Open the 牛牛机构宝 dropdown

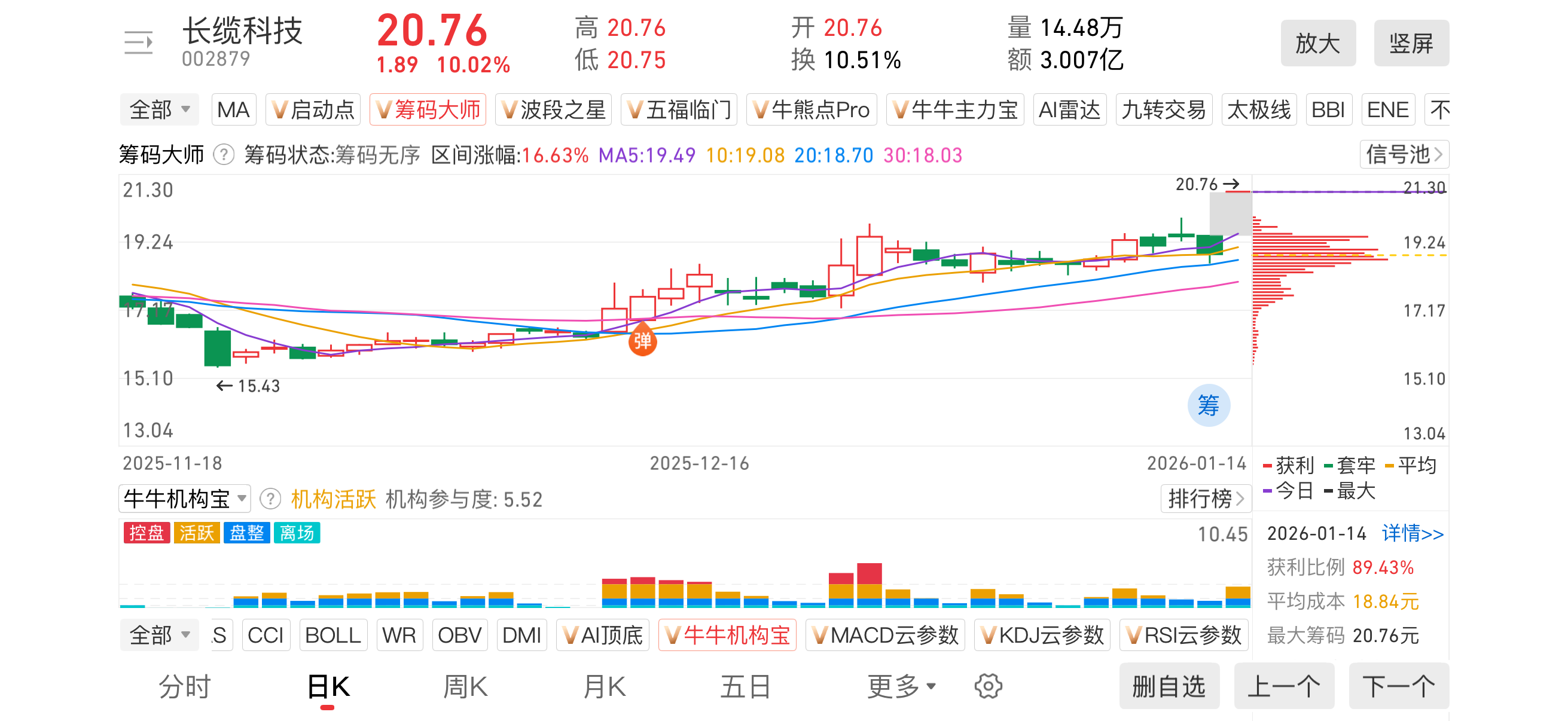click(184, 499)
